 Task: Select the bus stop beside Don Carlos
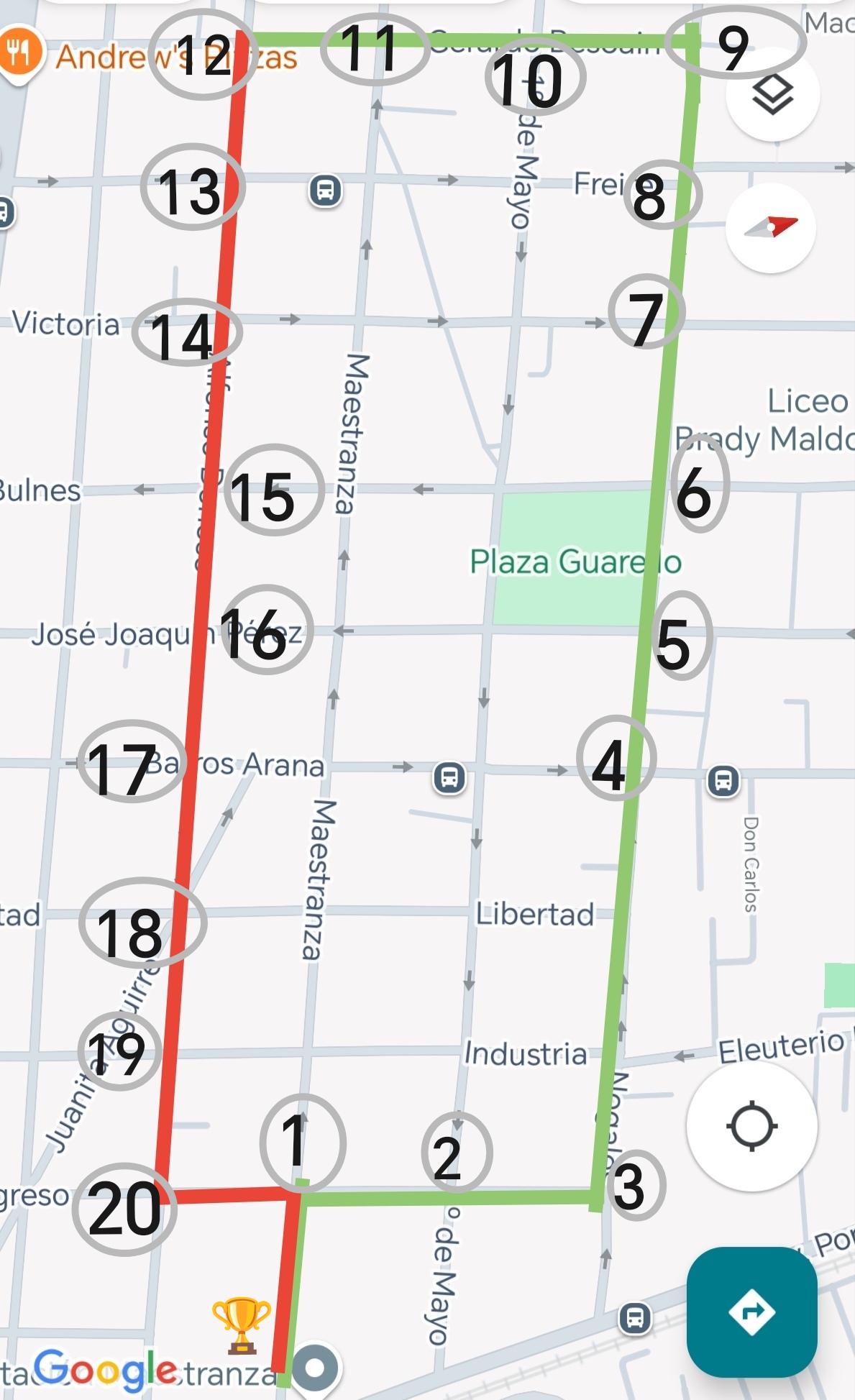[723, 781]
